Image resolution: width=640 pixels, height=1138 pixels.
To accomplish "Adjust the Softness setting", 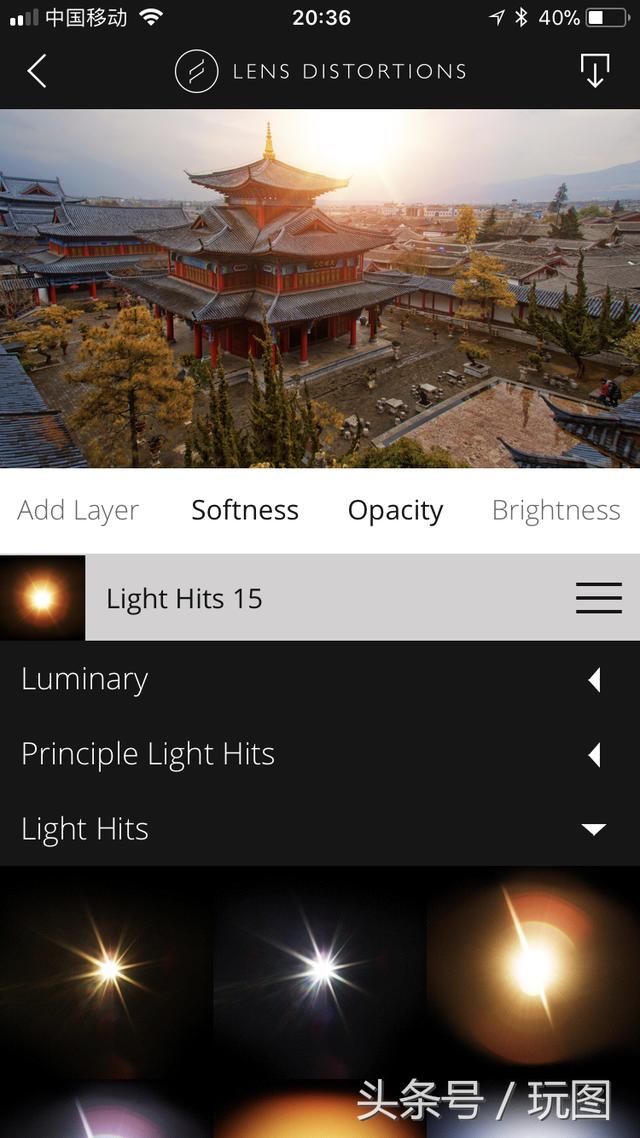I will click(245, 510).
